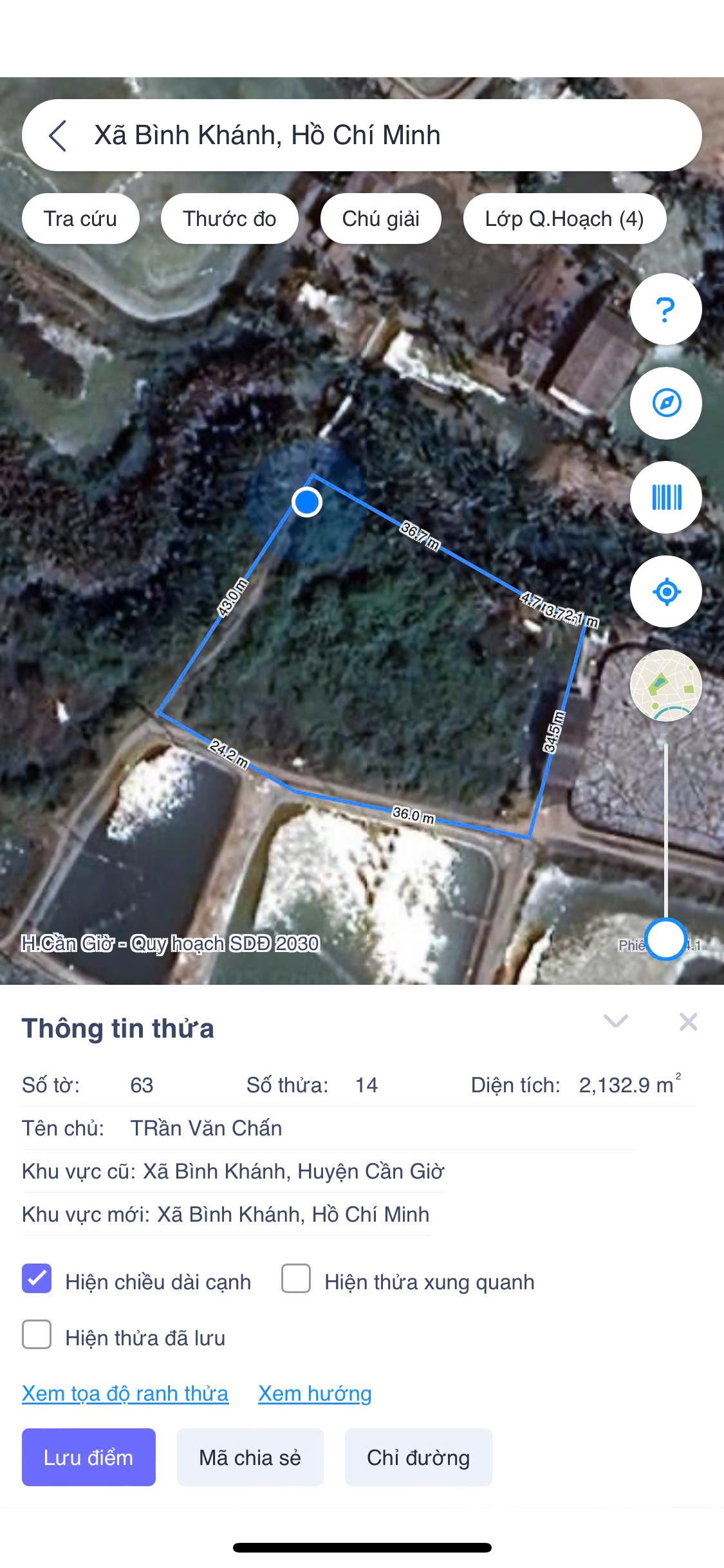Switch base map via the map thumbnail
Viewport: 724px width, 1568px height.
(x=666, y=686)
